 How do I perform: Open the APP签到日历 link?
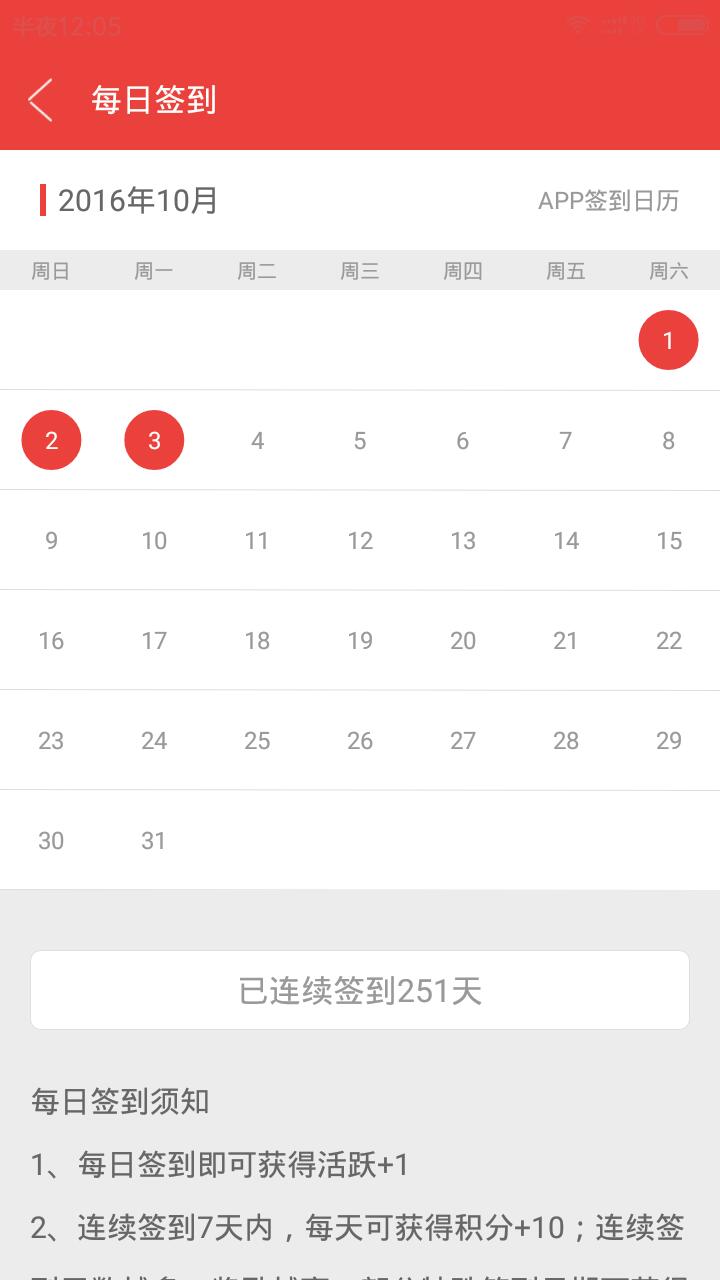point(608,201)
